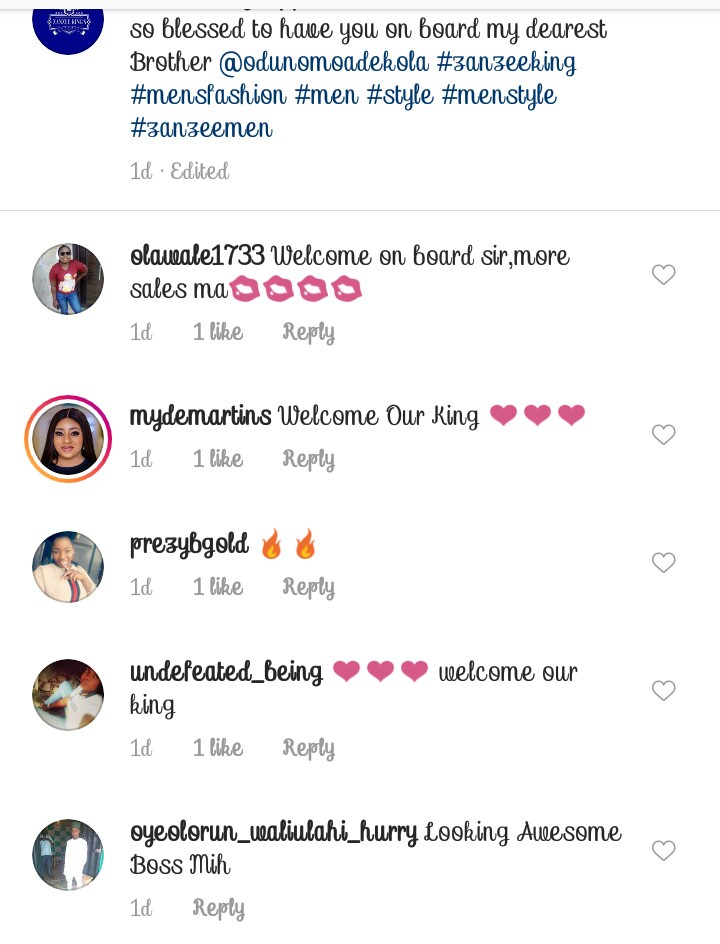Open olawale1733's profile picture

pyautogui.click(x=68, y=279)
